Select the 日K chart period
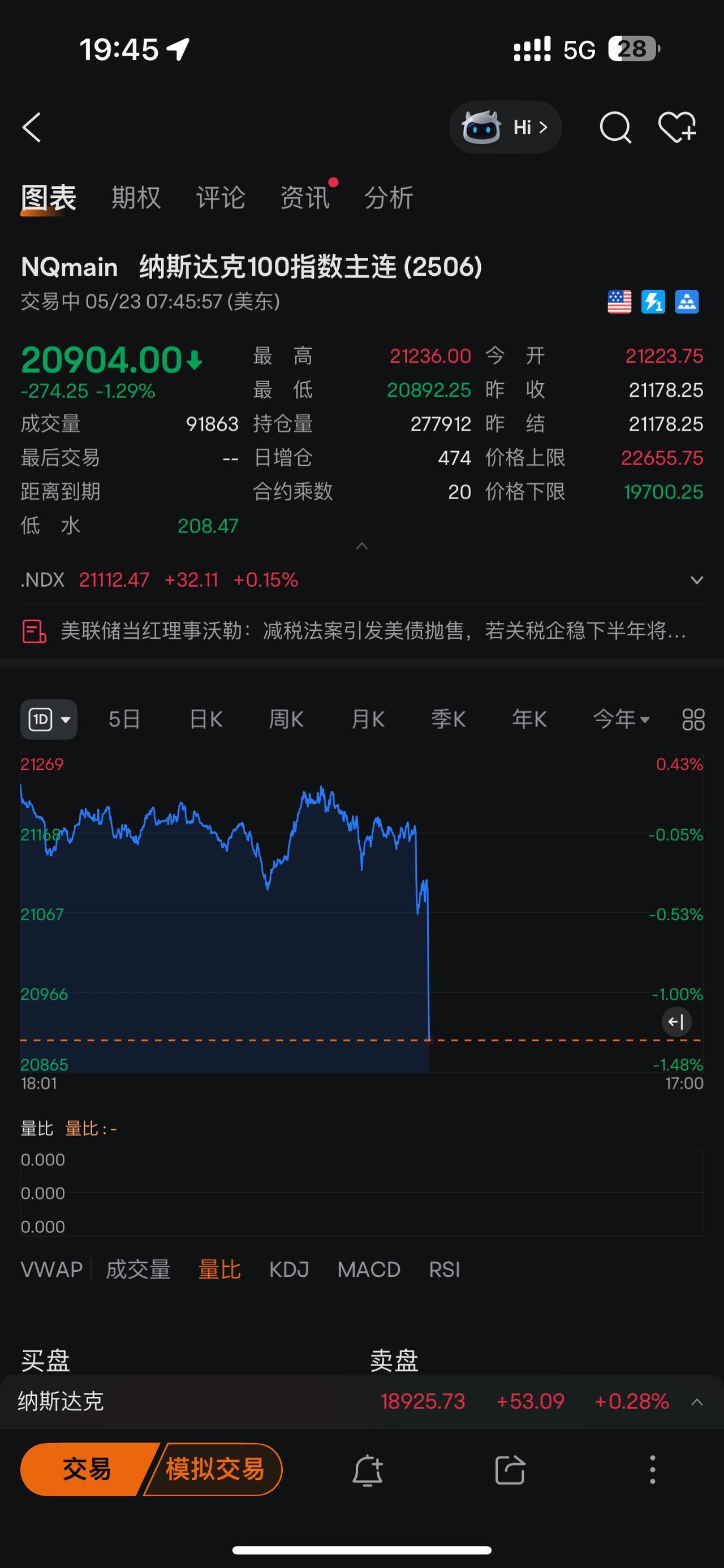Image resolution: width=724 pixels, height=1568 pixels. 206,720
